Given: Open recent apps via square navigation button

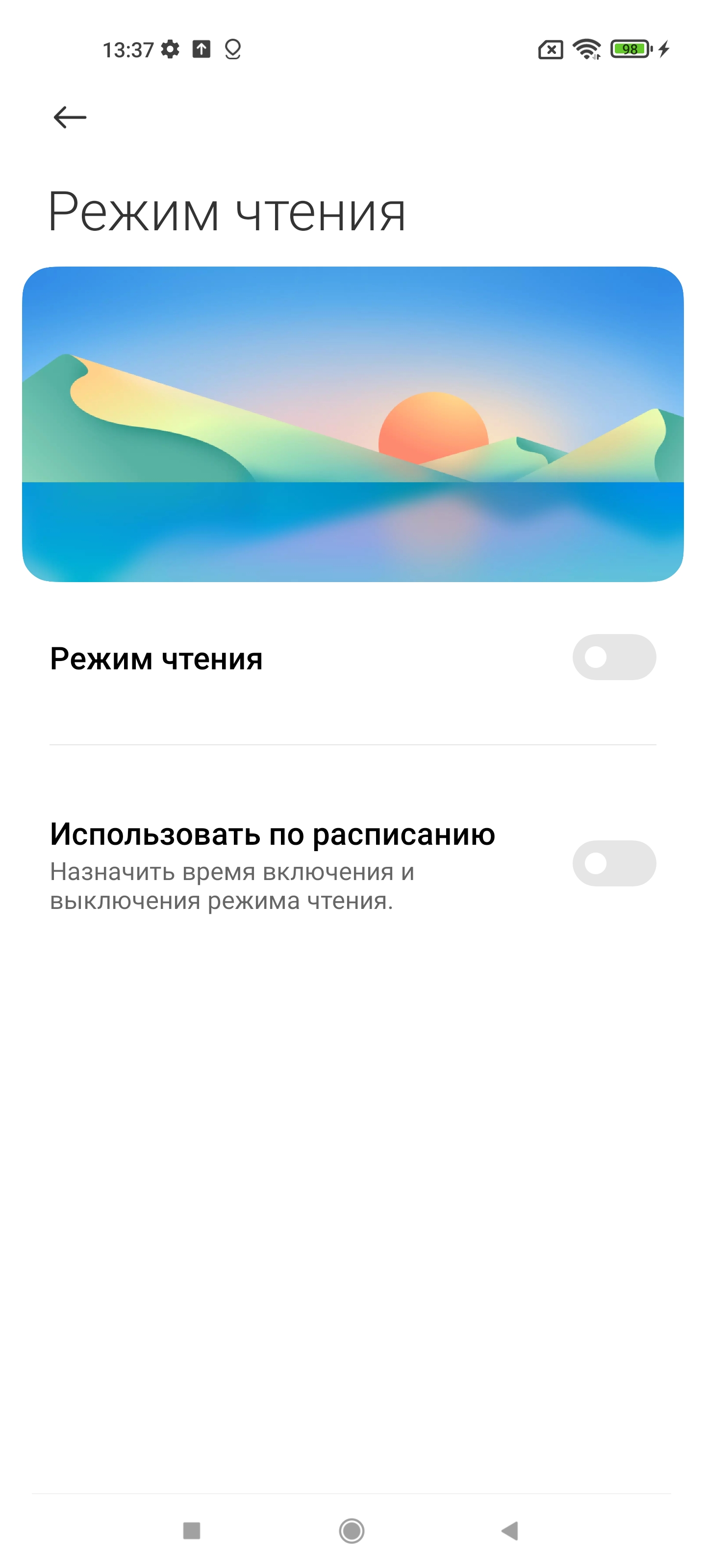Looking at the screenshot, I should click(192, 1530).
